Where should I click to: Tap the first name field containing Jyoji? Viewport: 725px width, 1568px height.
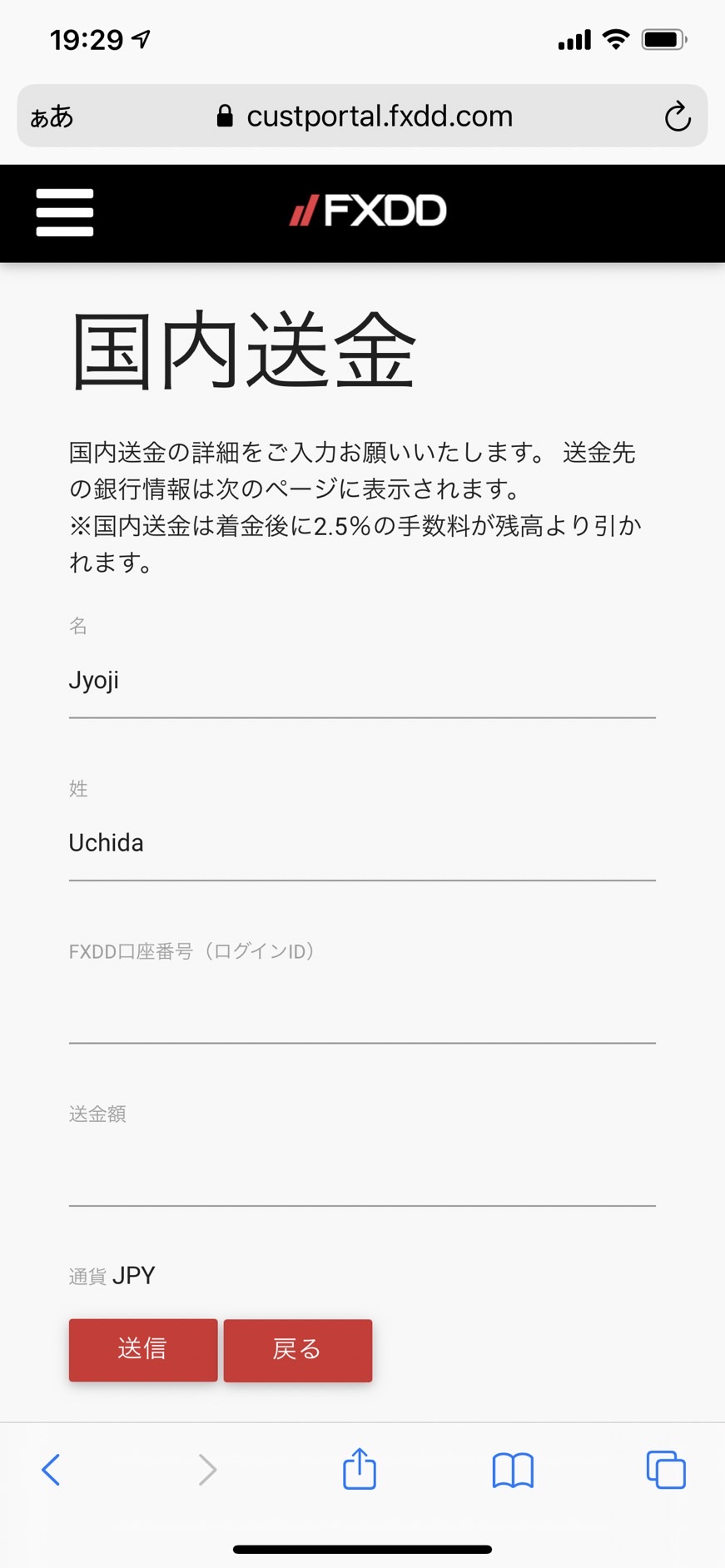click(x=362, y=682)
